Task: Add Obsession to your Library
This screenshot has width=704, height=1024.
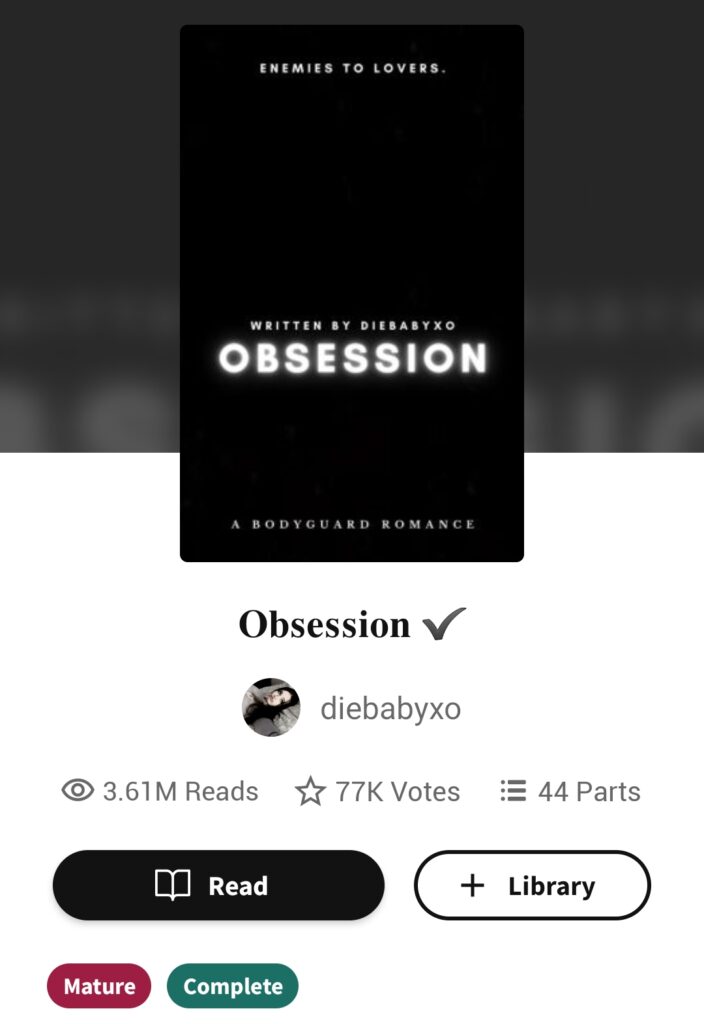Action: click(532, 885)
